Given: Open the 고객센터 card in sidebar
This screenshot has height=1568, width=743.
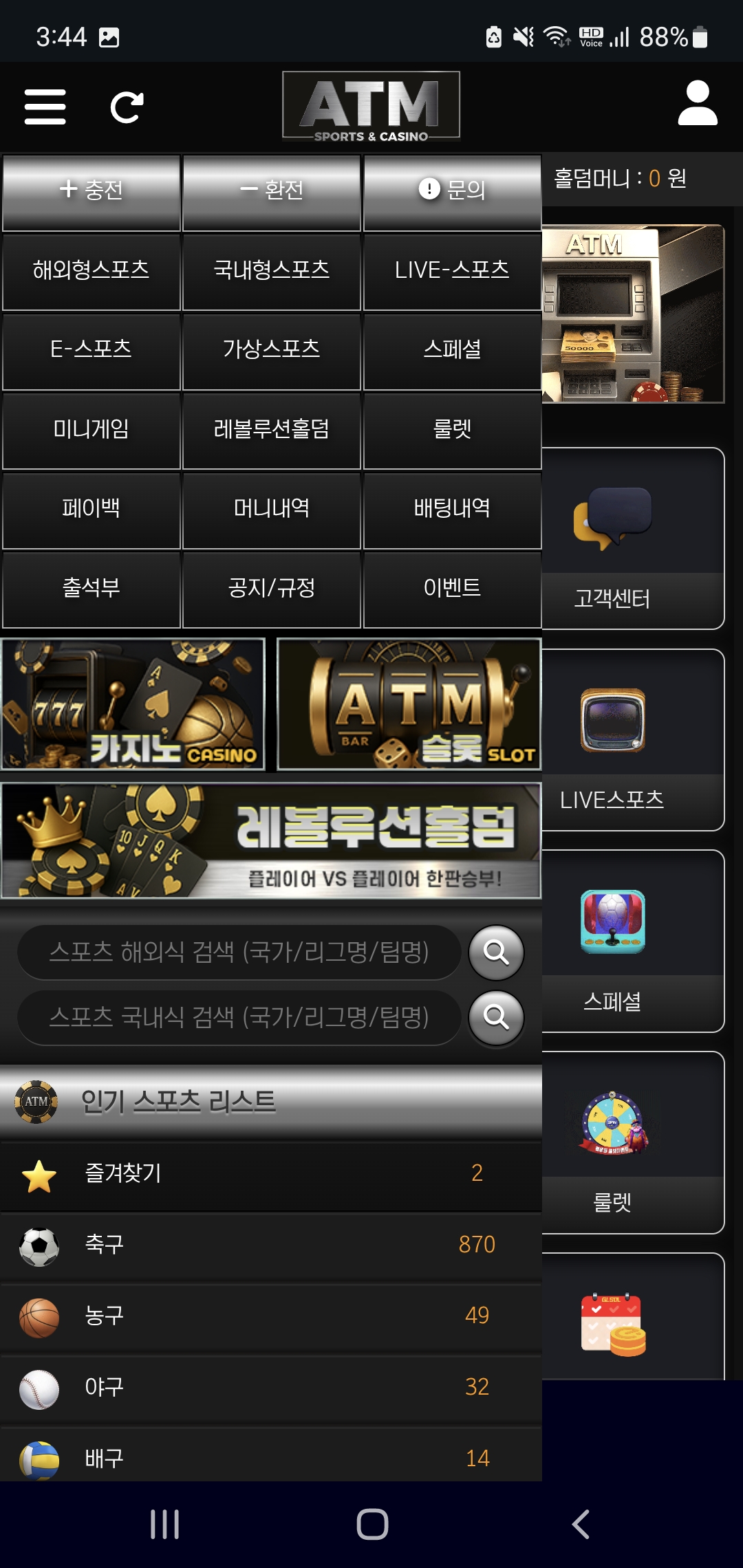Looking at the screenshot, I should 632,538.
